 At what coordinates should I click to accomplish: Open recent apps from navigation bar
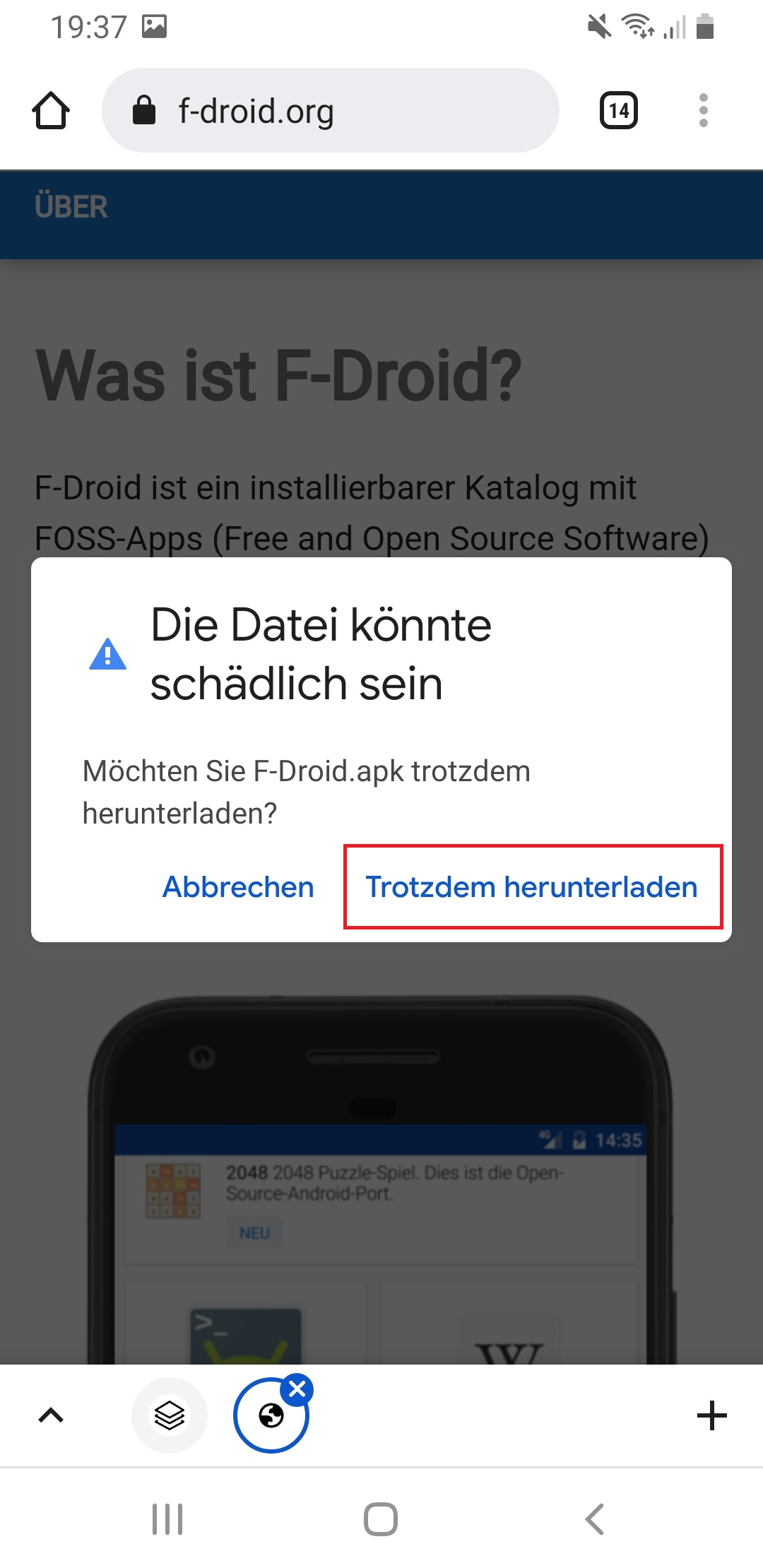167,1519
